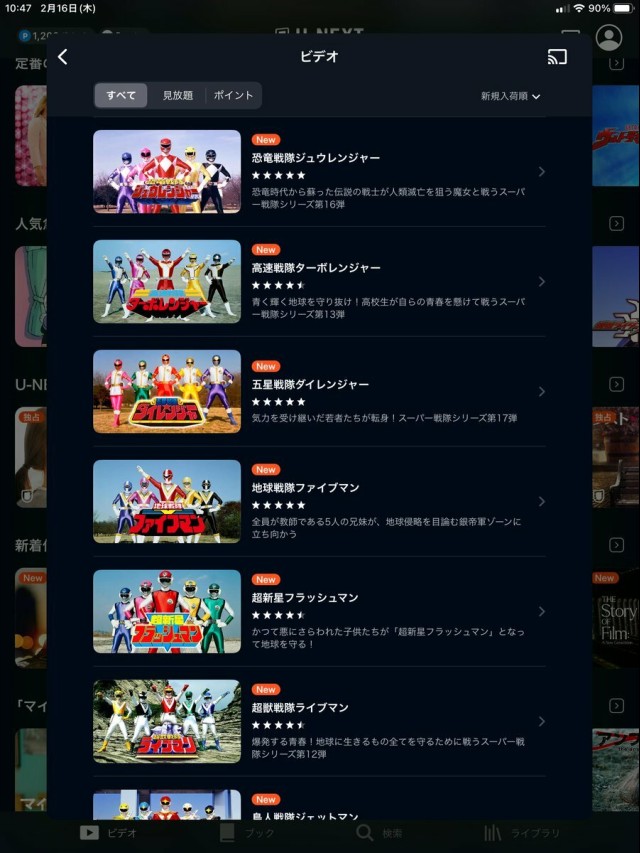Image resolution: width=640 pixels, height=853 pixels.
Task: Open 超新星フラッシュマン details
Action: (320, 612)
